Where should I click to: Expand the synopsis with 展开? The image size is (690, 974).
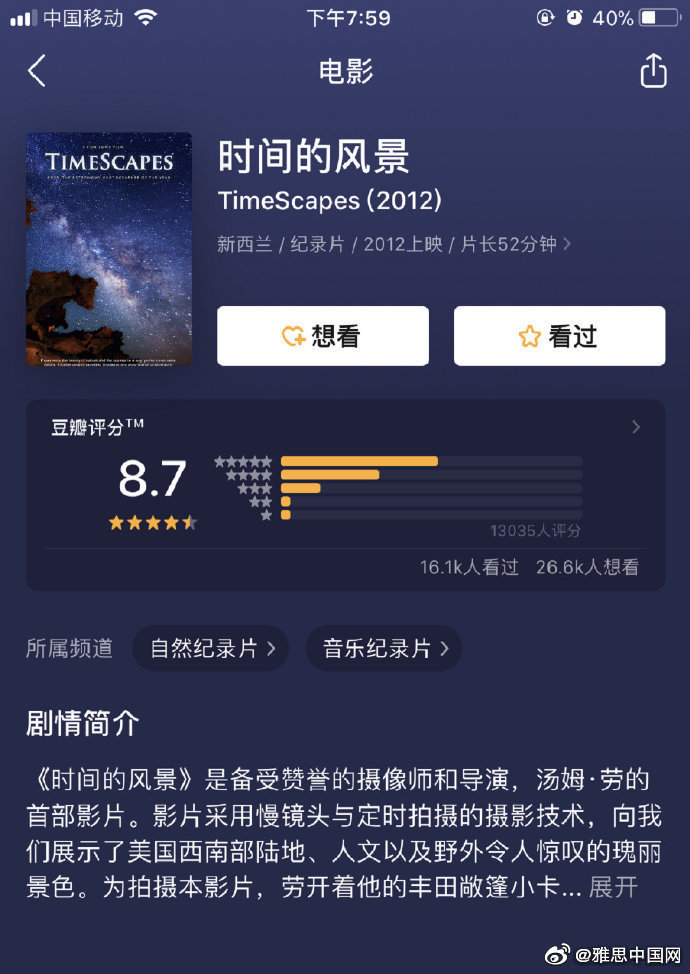pyautogui.click(x=612, y=887)
